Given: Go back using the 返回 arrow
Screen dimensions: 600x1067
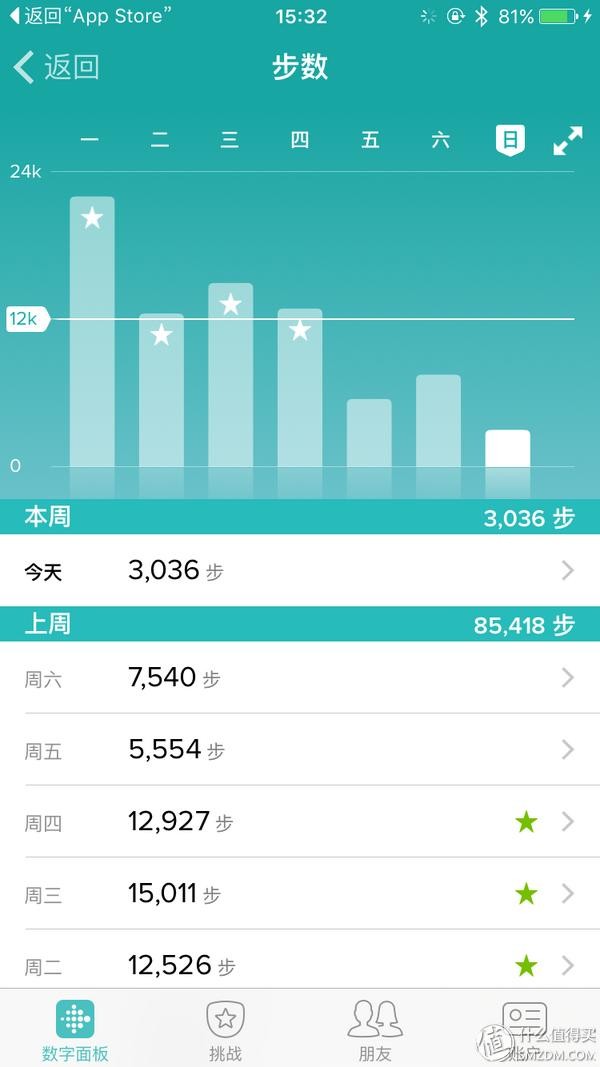Looking at the screenshot, I should tap(56, 68).
